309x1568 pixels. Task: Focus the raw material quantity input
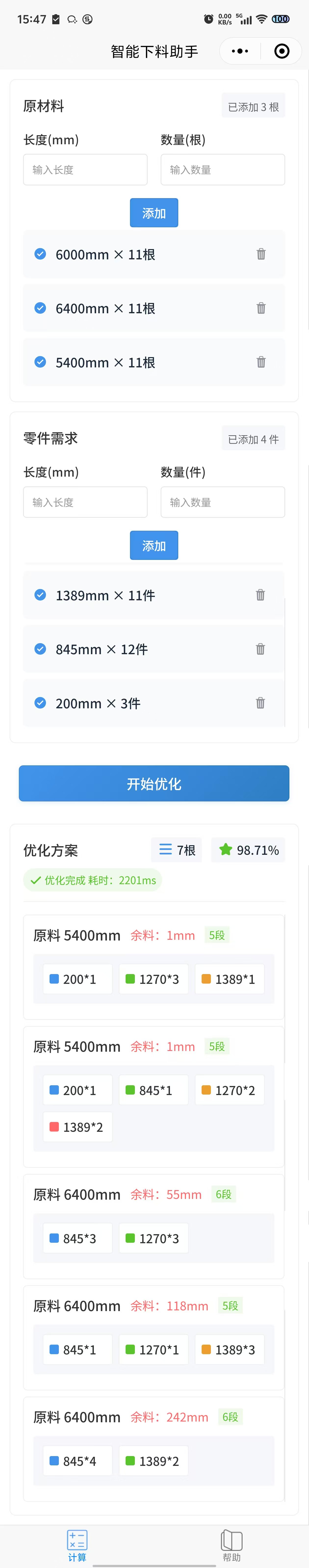coord(222,170)
